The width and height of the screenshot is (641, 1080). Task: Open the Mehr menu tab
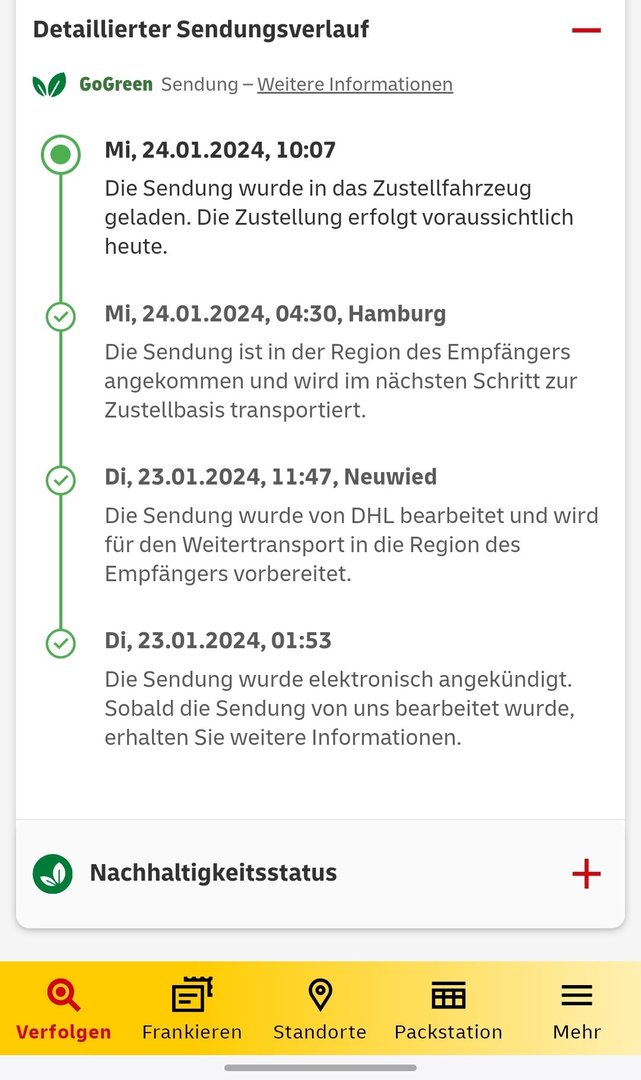[x=577, y=1009]
